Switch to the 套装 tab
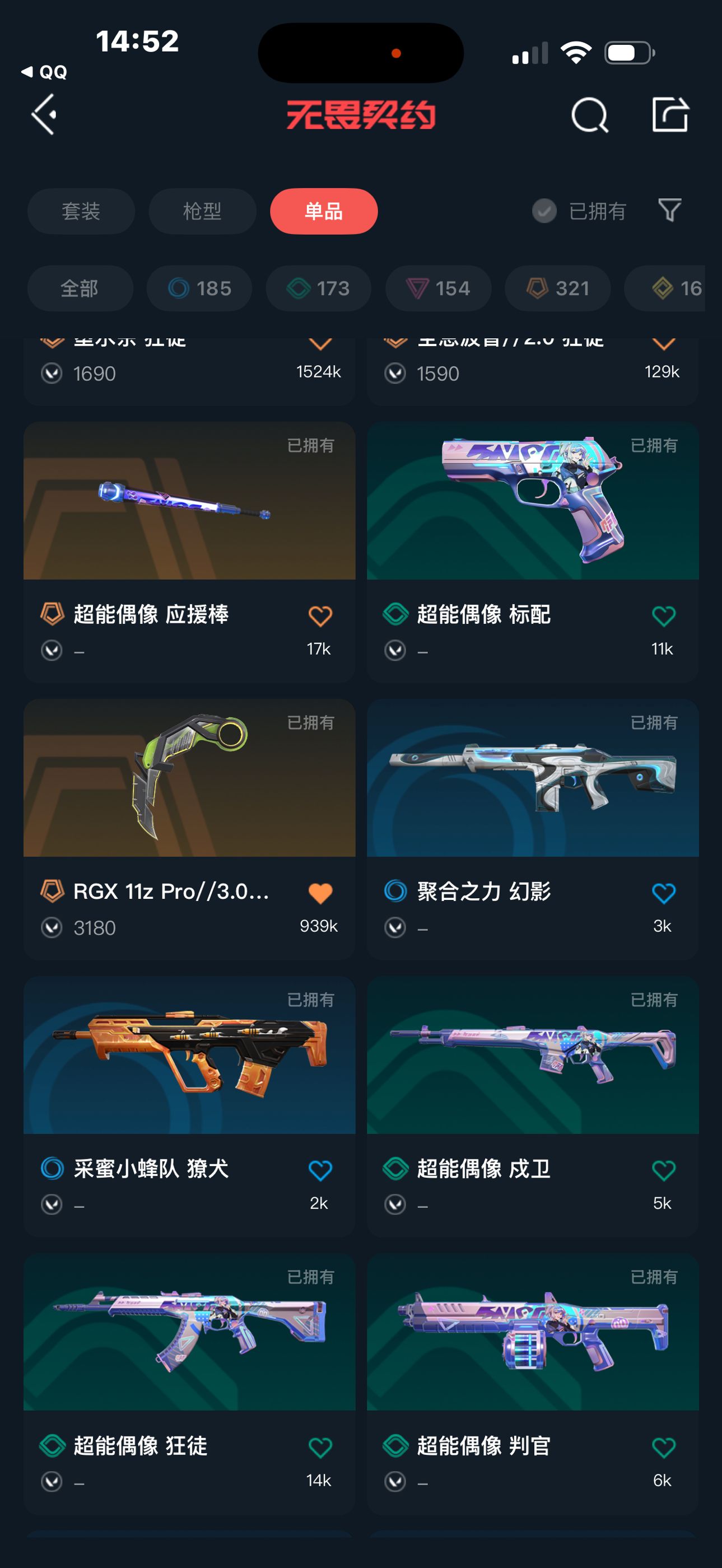The height and width of the screenshot is (1568, 722). [x=81, y=211]
